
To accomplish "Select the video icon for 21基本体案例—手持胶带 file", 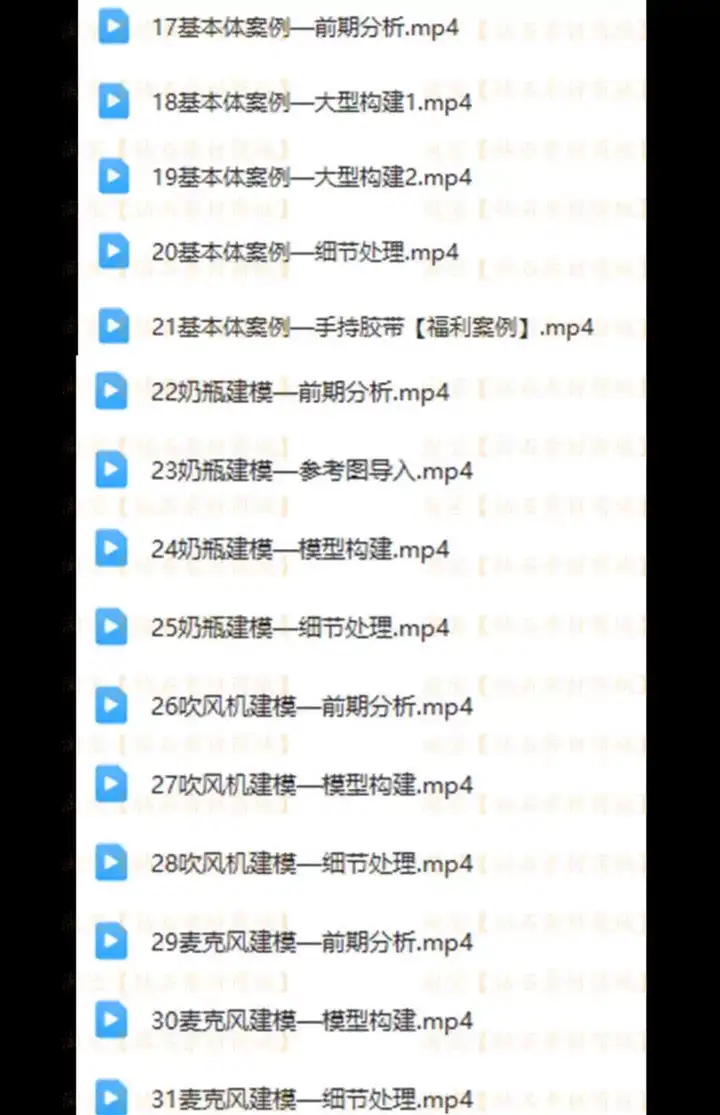I will click(x=112, y=325).
